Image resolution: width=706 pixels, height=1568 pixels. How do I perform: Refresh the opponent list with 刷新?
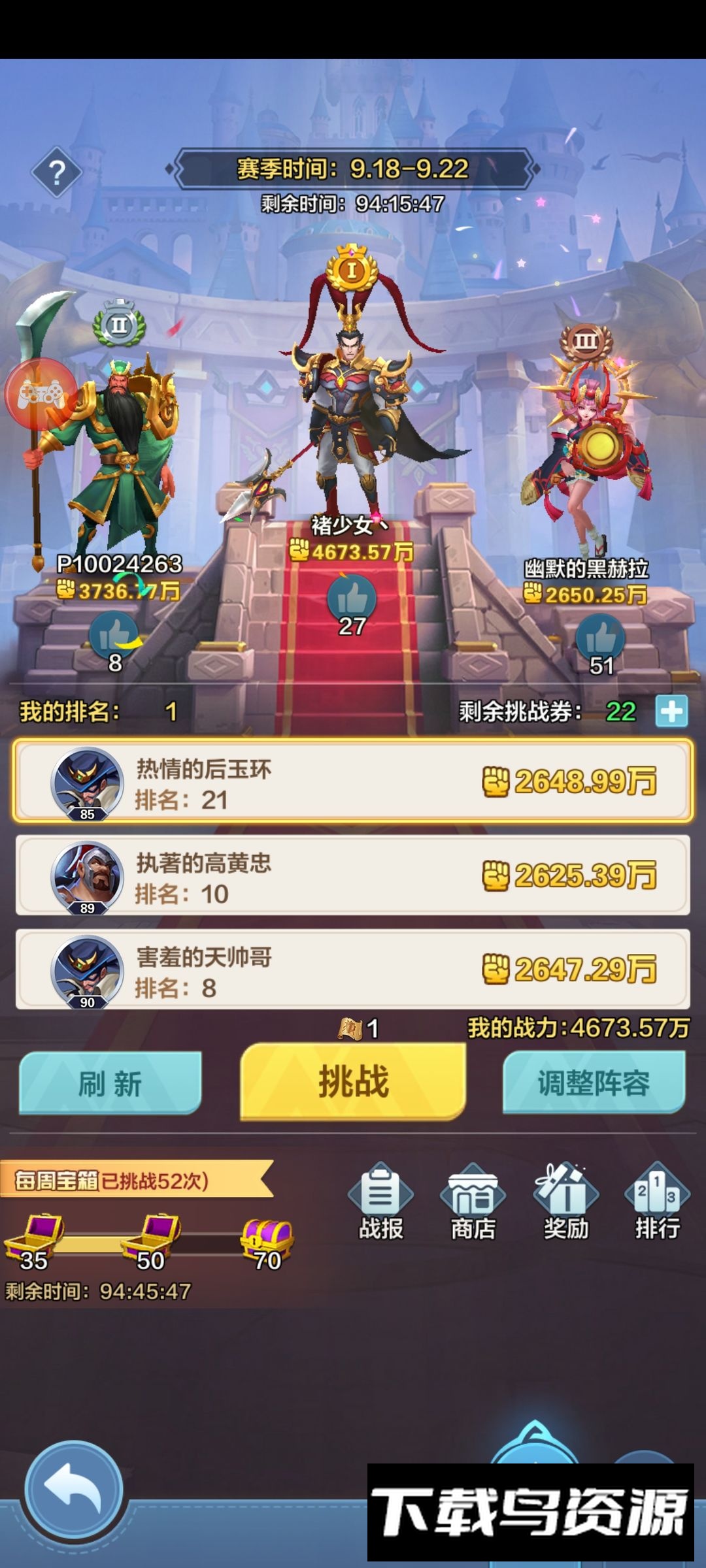pos(110,1083)
